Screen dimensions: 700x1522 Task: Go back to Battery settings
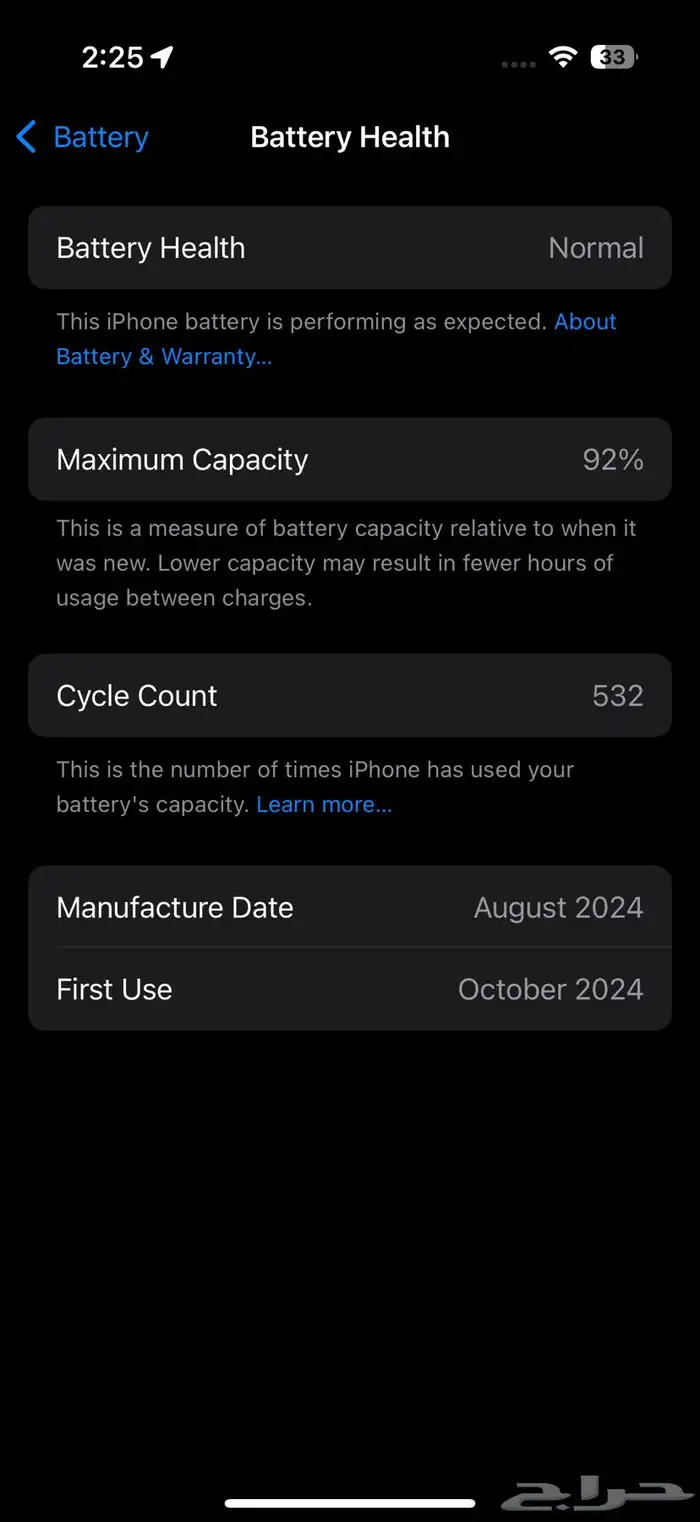84,137
